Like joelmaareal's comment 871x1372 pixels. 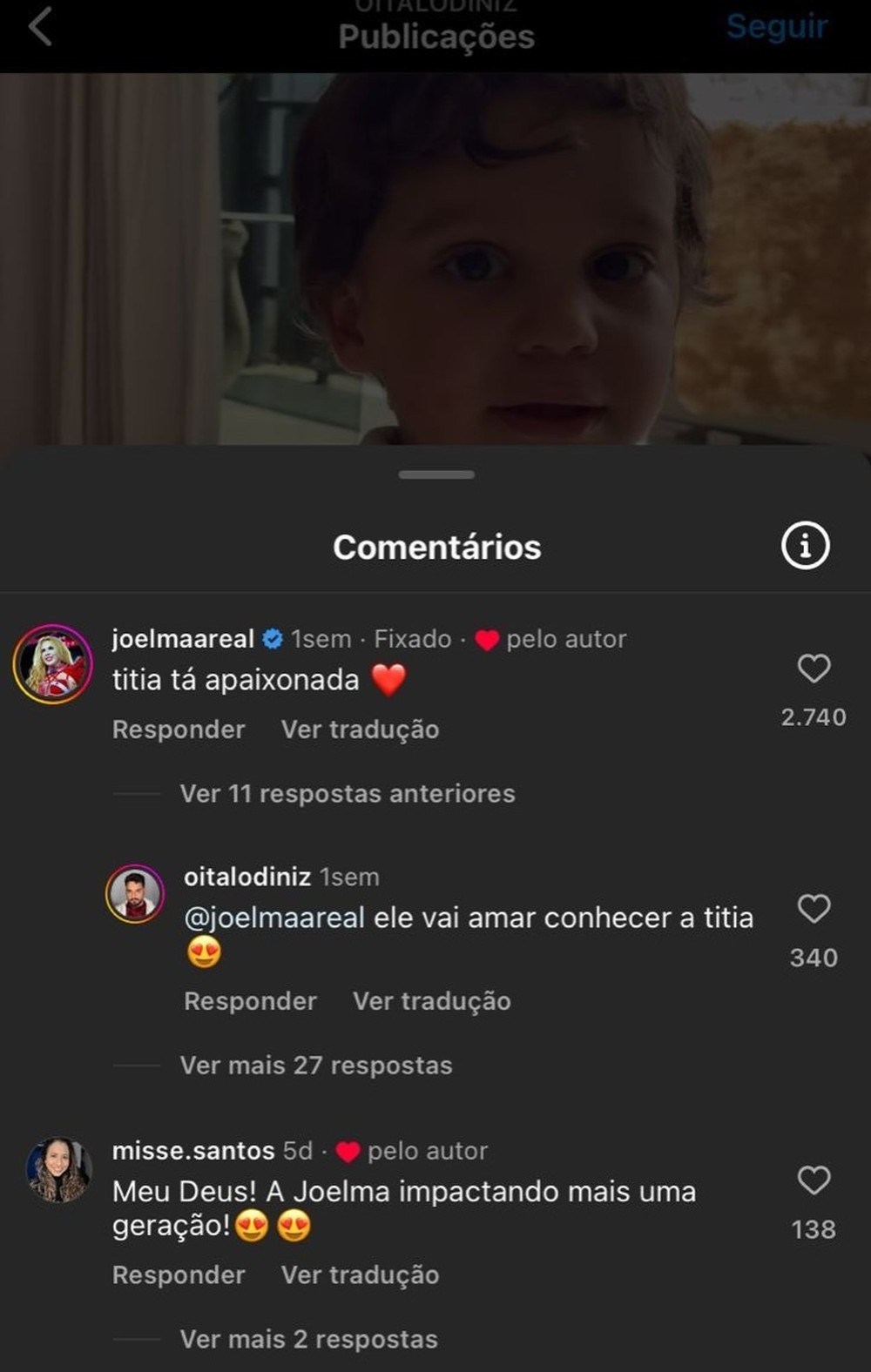[x=814, y=669]
